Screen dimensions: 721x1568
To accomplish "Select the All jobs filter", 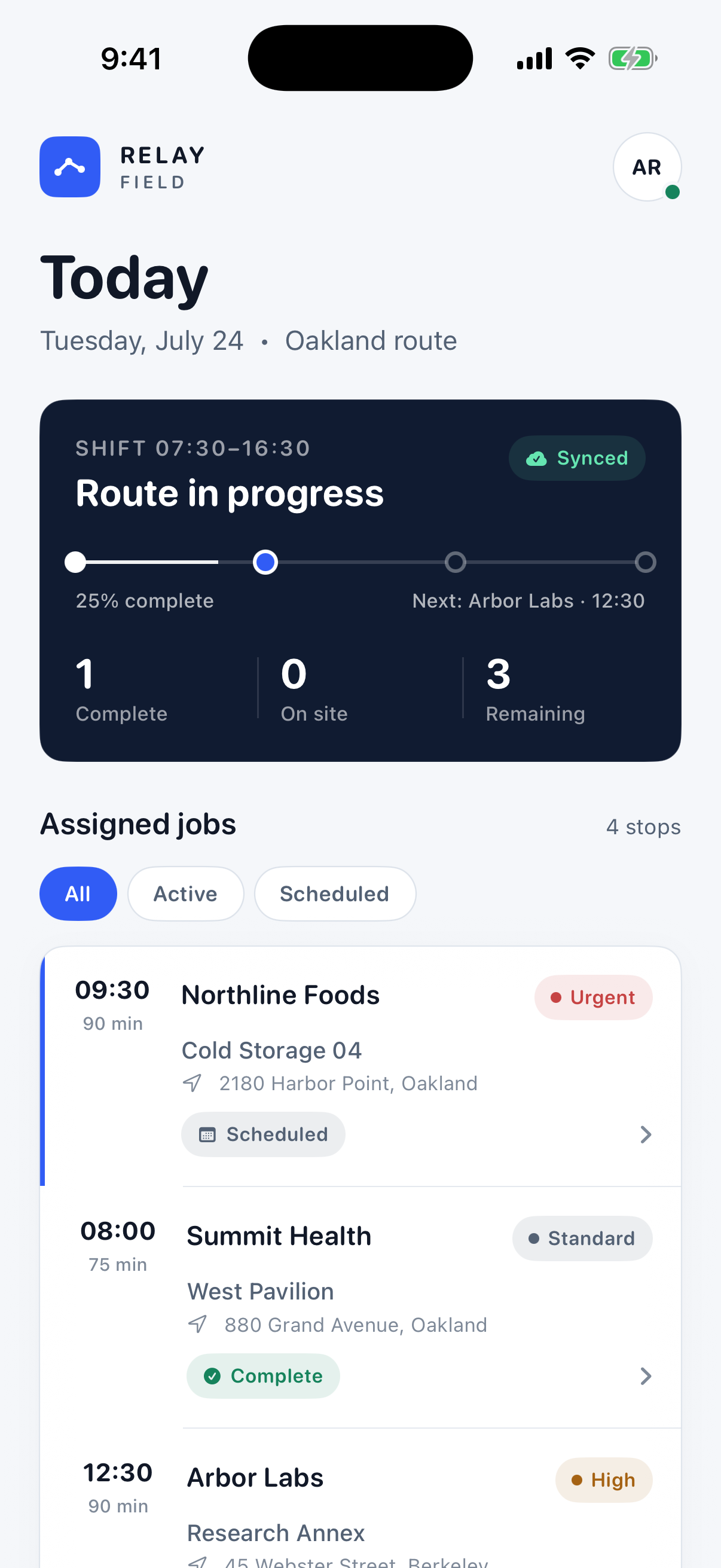I will click(x=78, y=893).
